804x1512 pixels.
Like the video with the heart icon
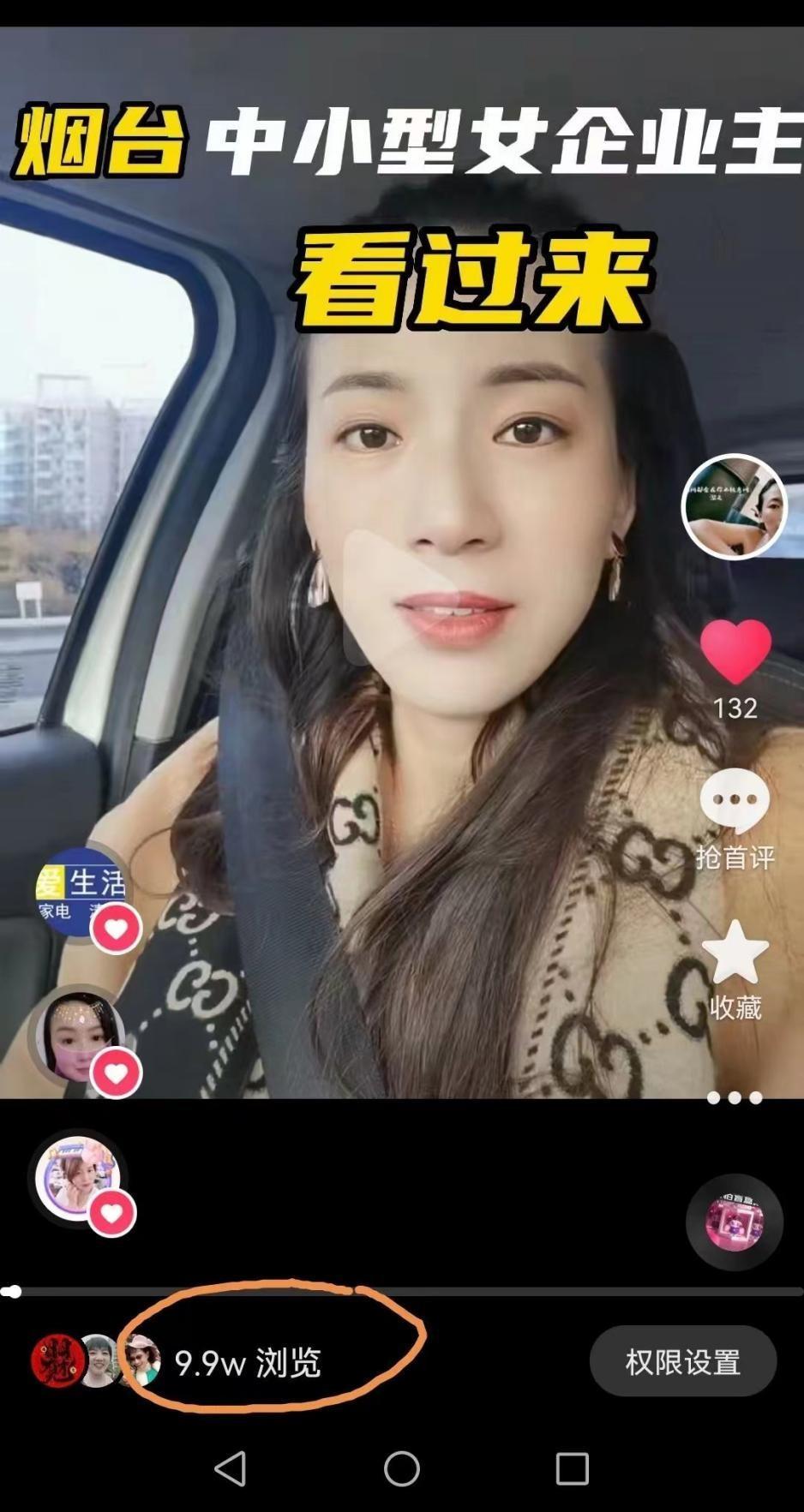[735, 651]
